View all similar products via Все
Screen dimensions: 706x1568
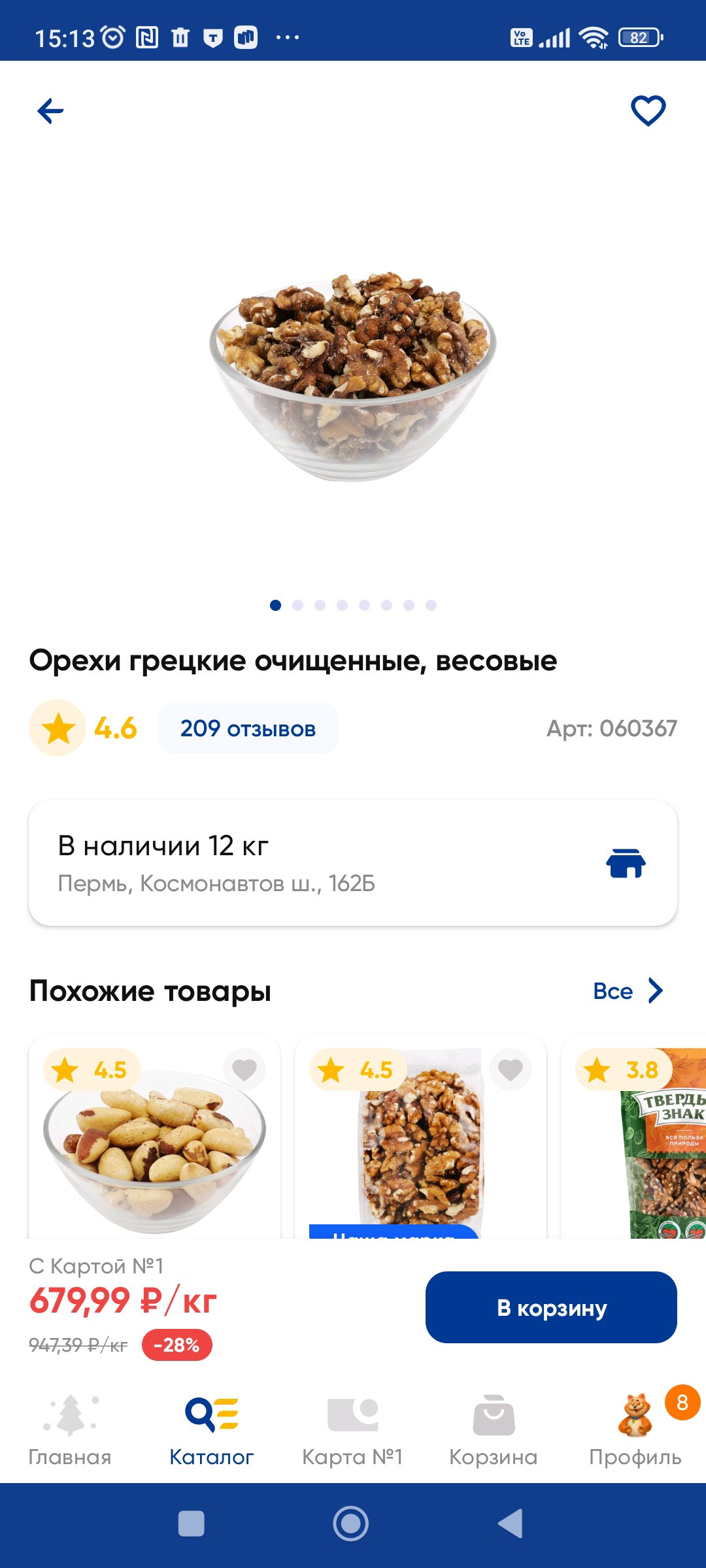pos(628,991)
